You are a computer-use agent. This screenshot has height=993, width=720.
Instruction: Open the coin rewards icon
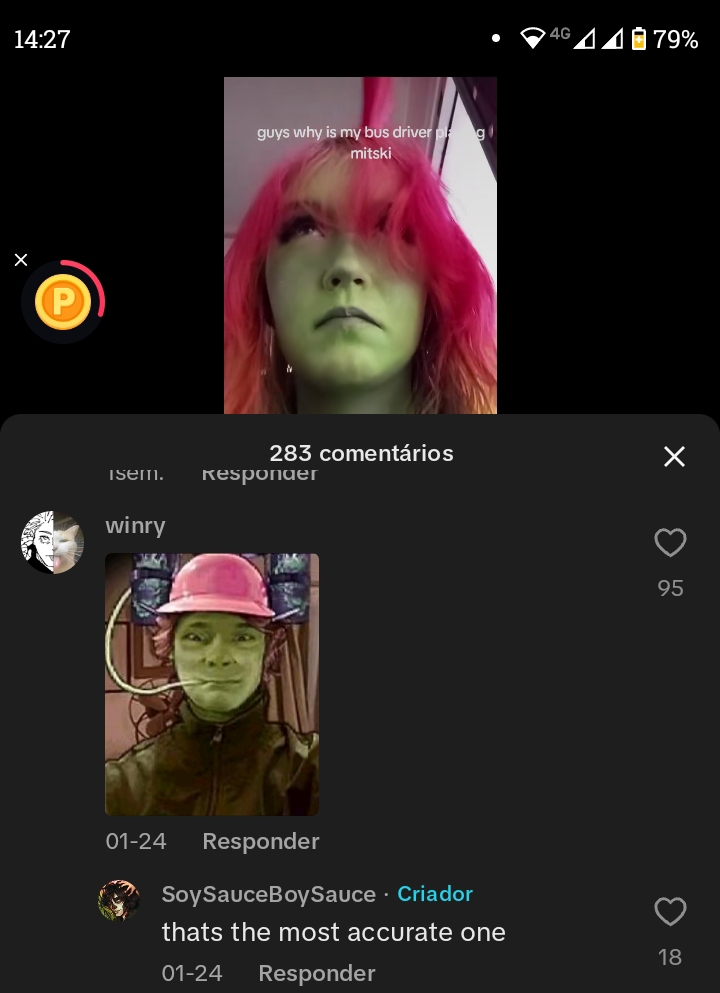(63, 301)
